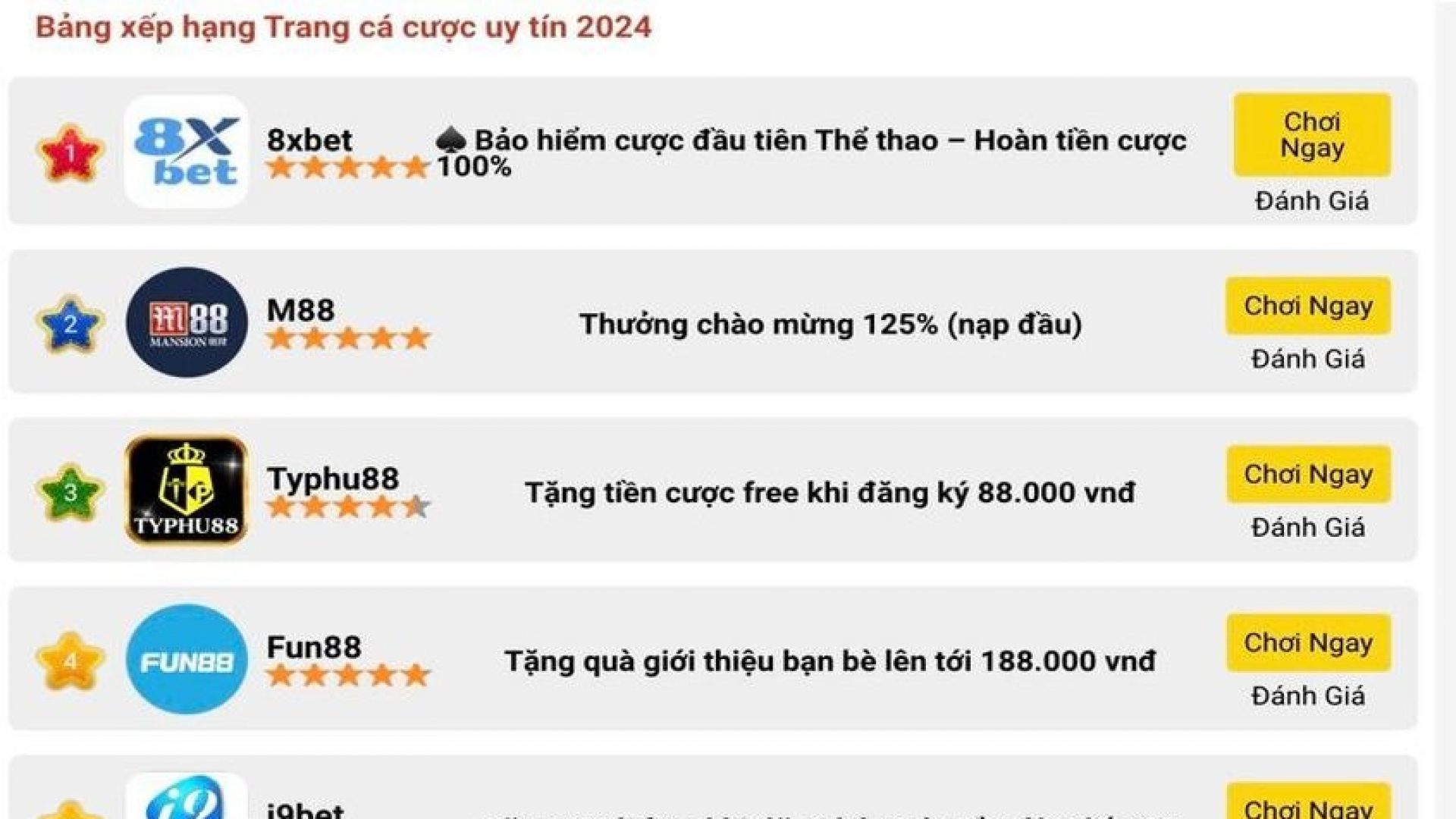Open the Fun88 logo tile
The width and height of the screenshot is (1456, 819).
pos(187,660)
